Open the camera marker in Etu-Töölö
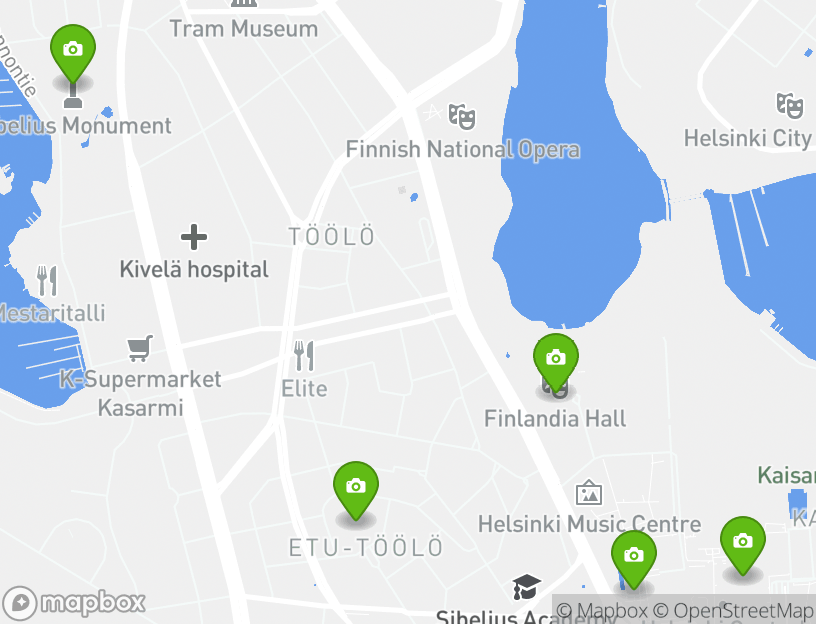Screen dimensions: 816x624 [x=356, y=488]
